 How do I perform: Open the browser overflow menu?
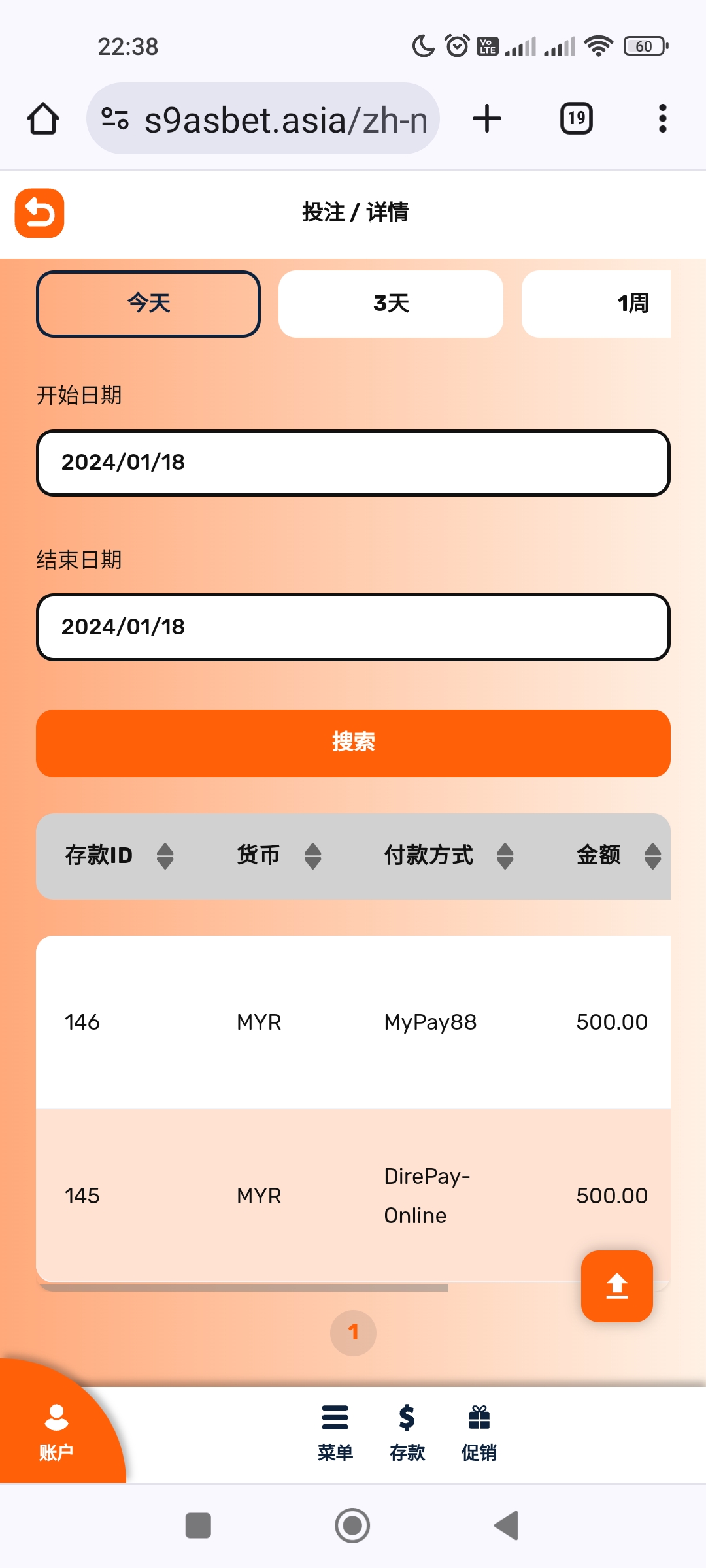pyautogui.click(x=662, y=118)
